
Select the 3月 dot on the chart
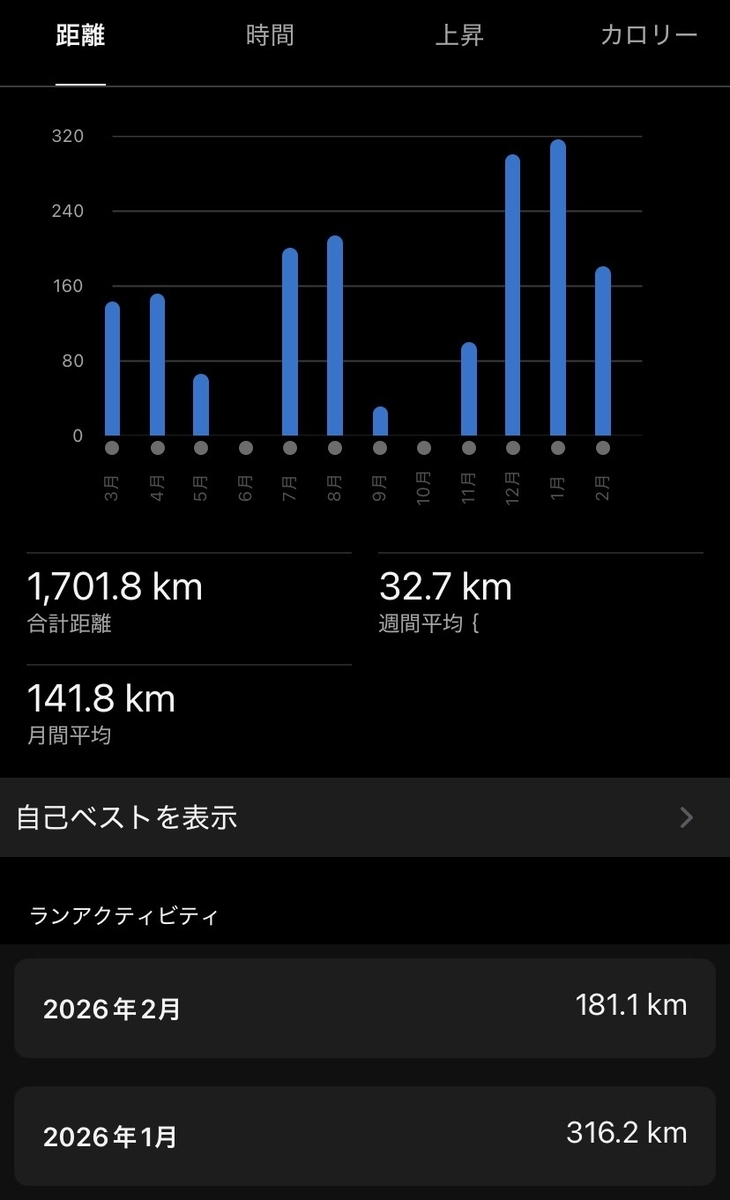point(112,448)
